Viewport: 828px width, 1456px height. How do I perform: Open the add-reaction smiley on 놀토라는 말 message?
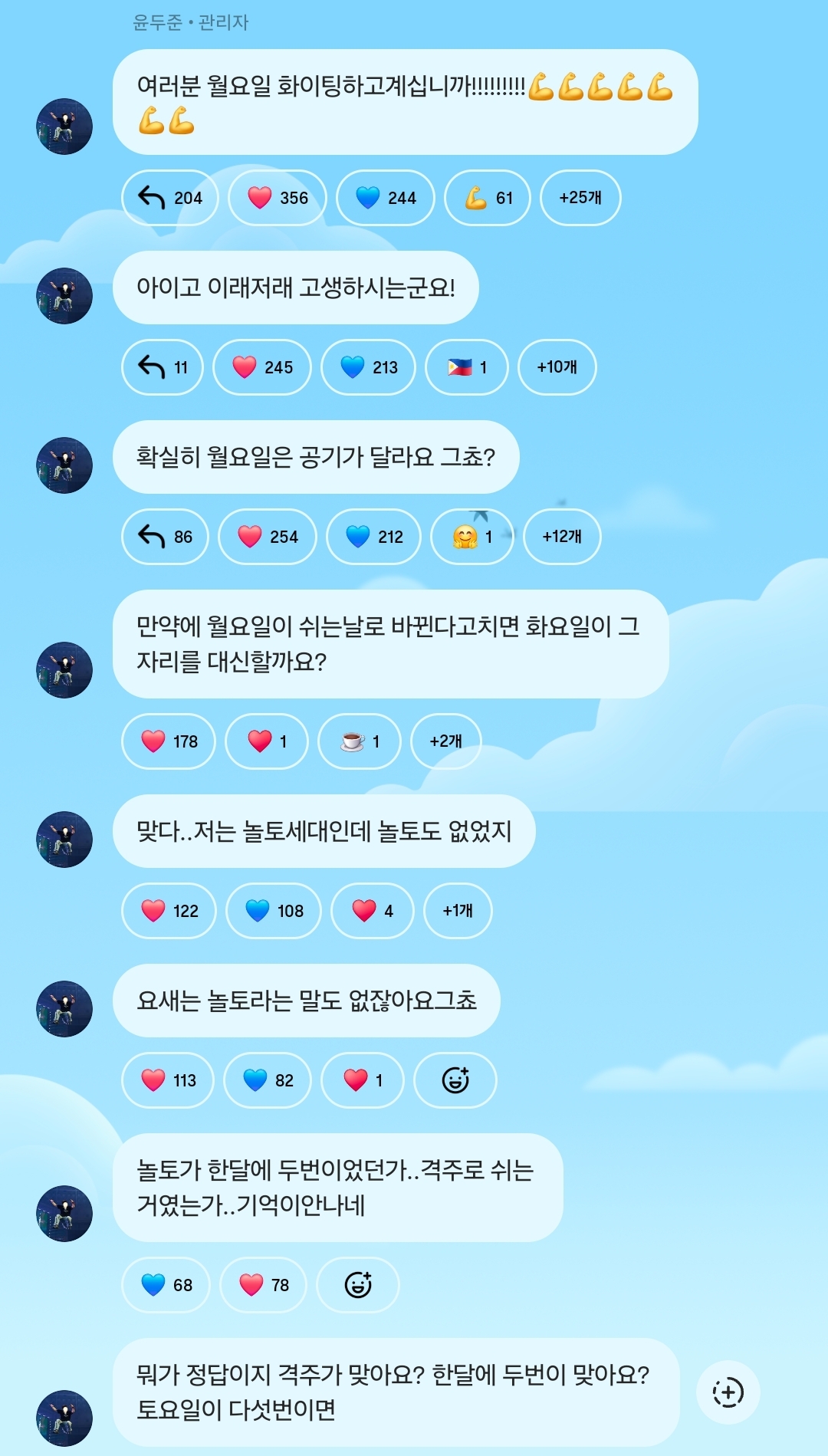click(x=456, y=1080)
